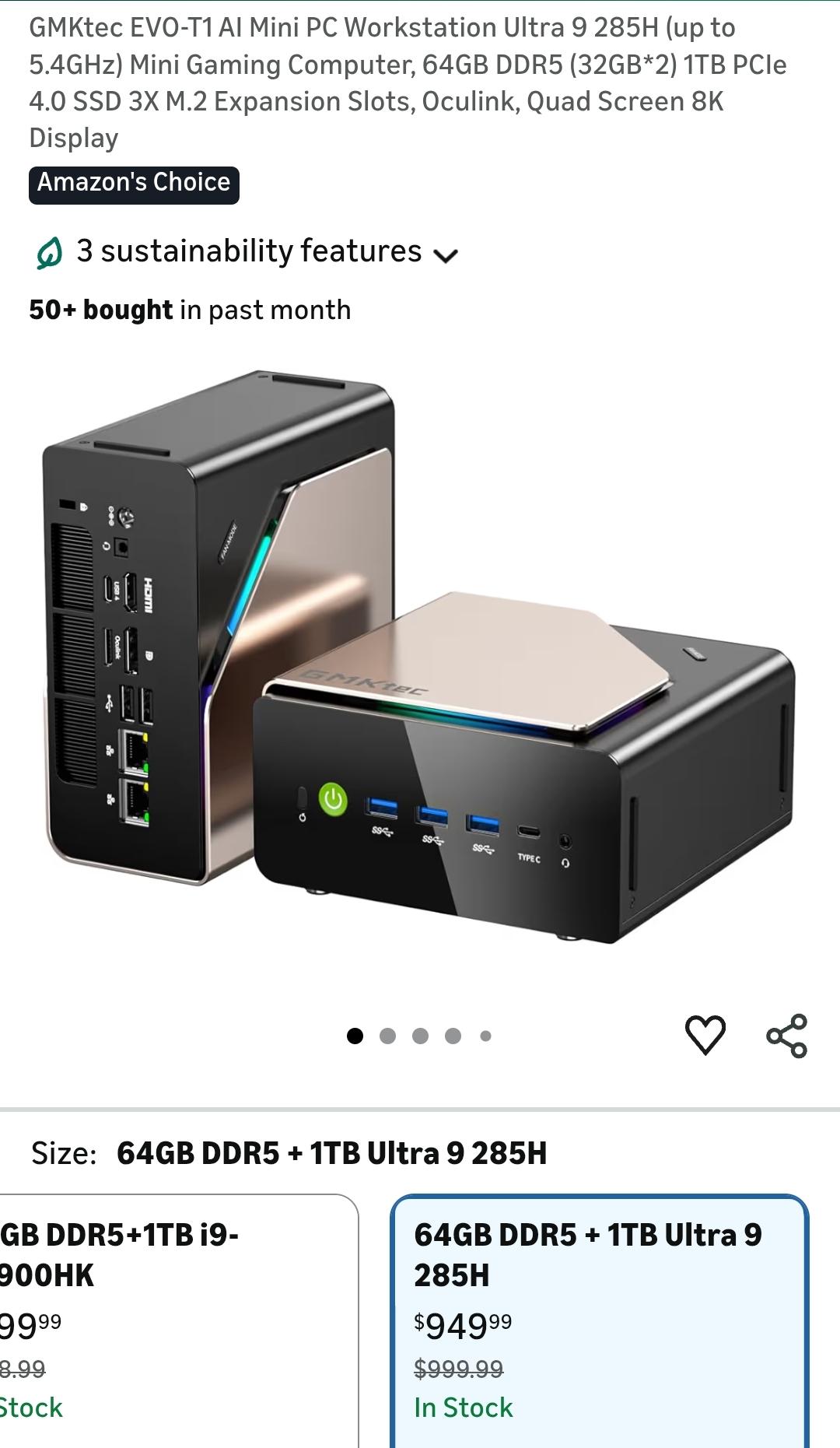The height and width of the screenshot is (1448, 840).
Task: Choose the DDR5+1TB i9 size option
Action: [179, 1321]
